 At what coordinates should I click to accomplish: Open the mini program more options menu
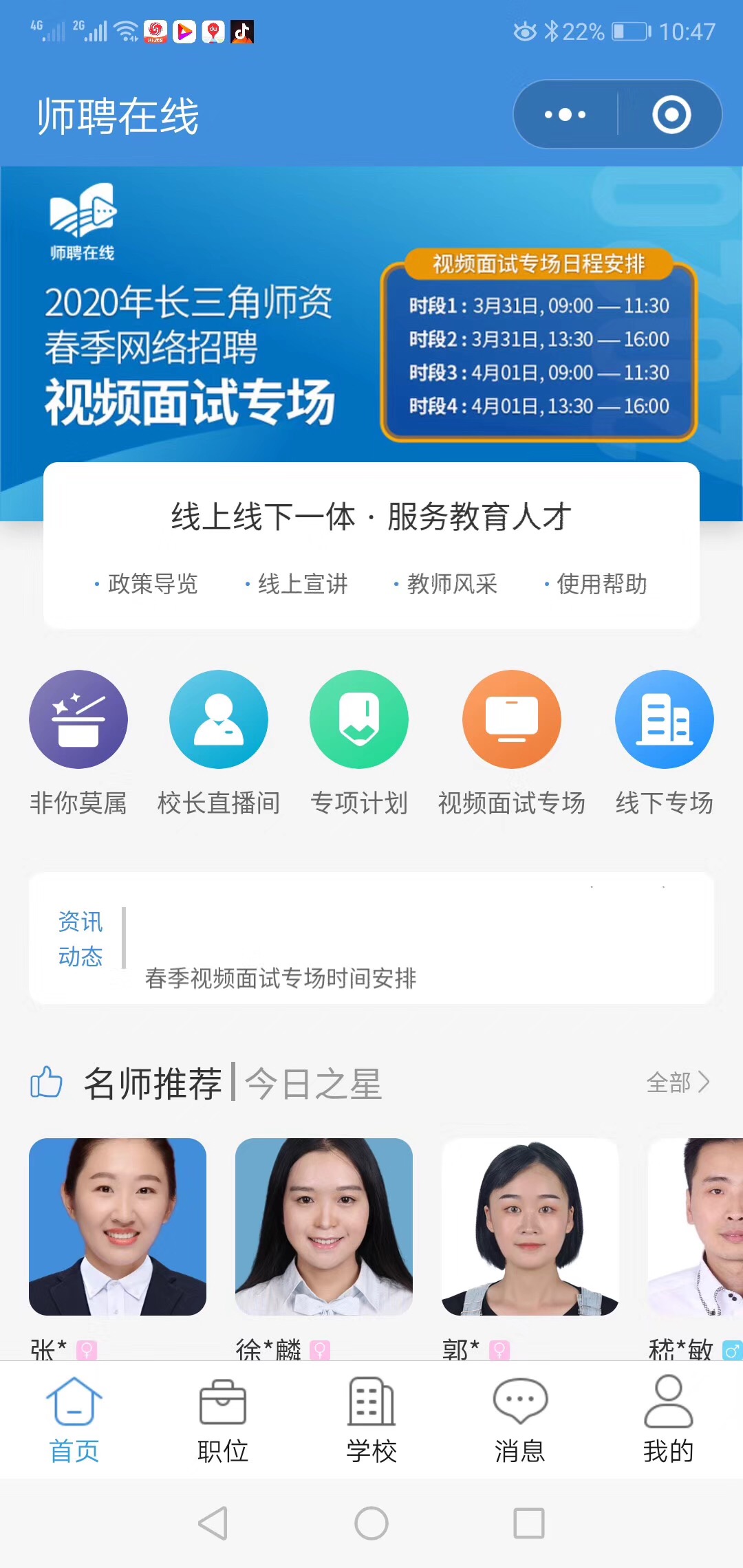pyautogui.click(x=566, y=115)
